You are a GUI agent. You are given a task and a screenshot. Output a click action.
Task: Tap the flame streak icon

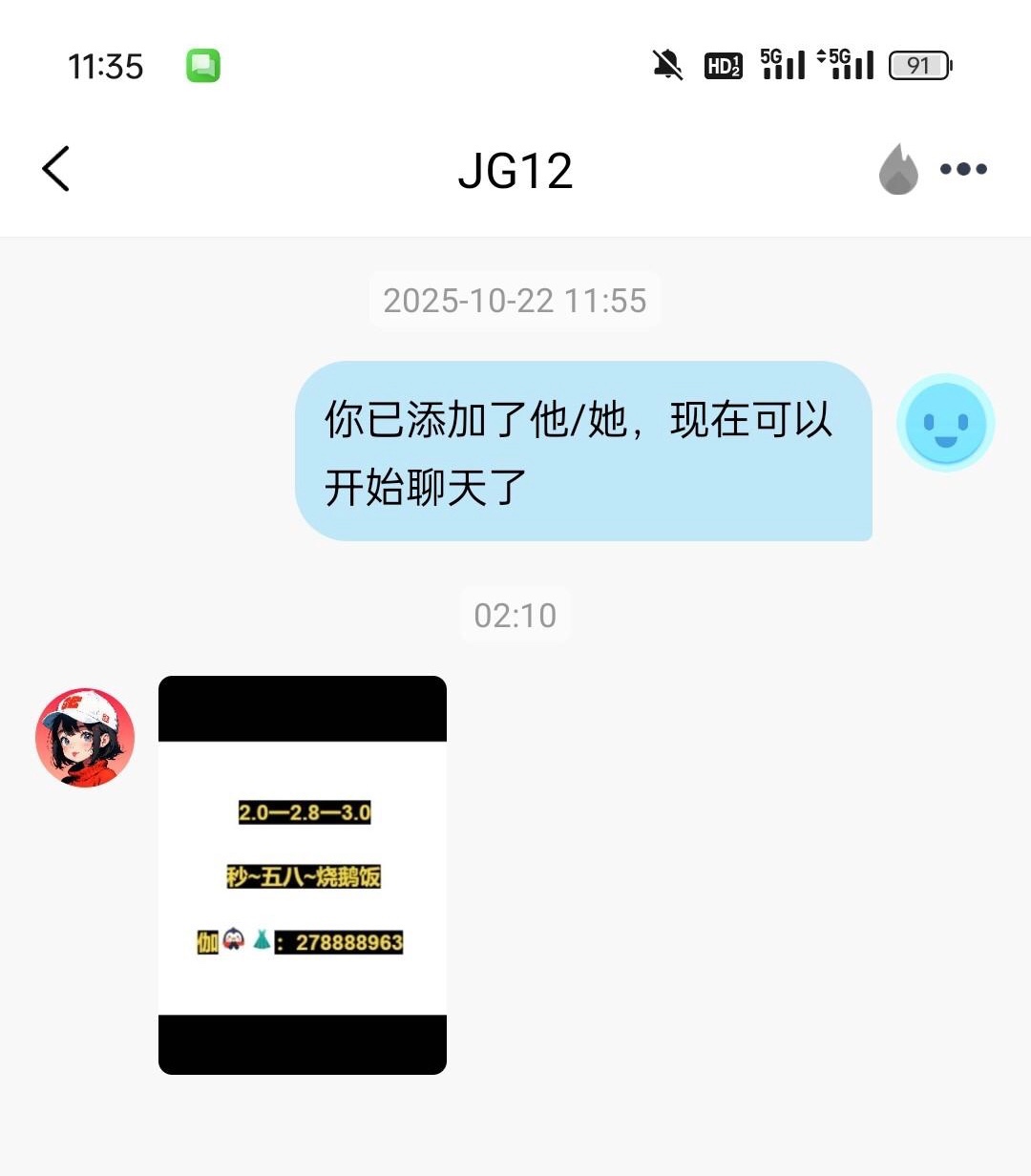[897, 169]
